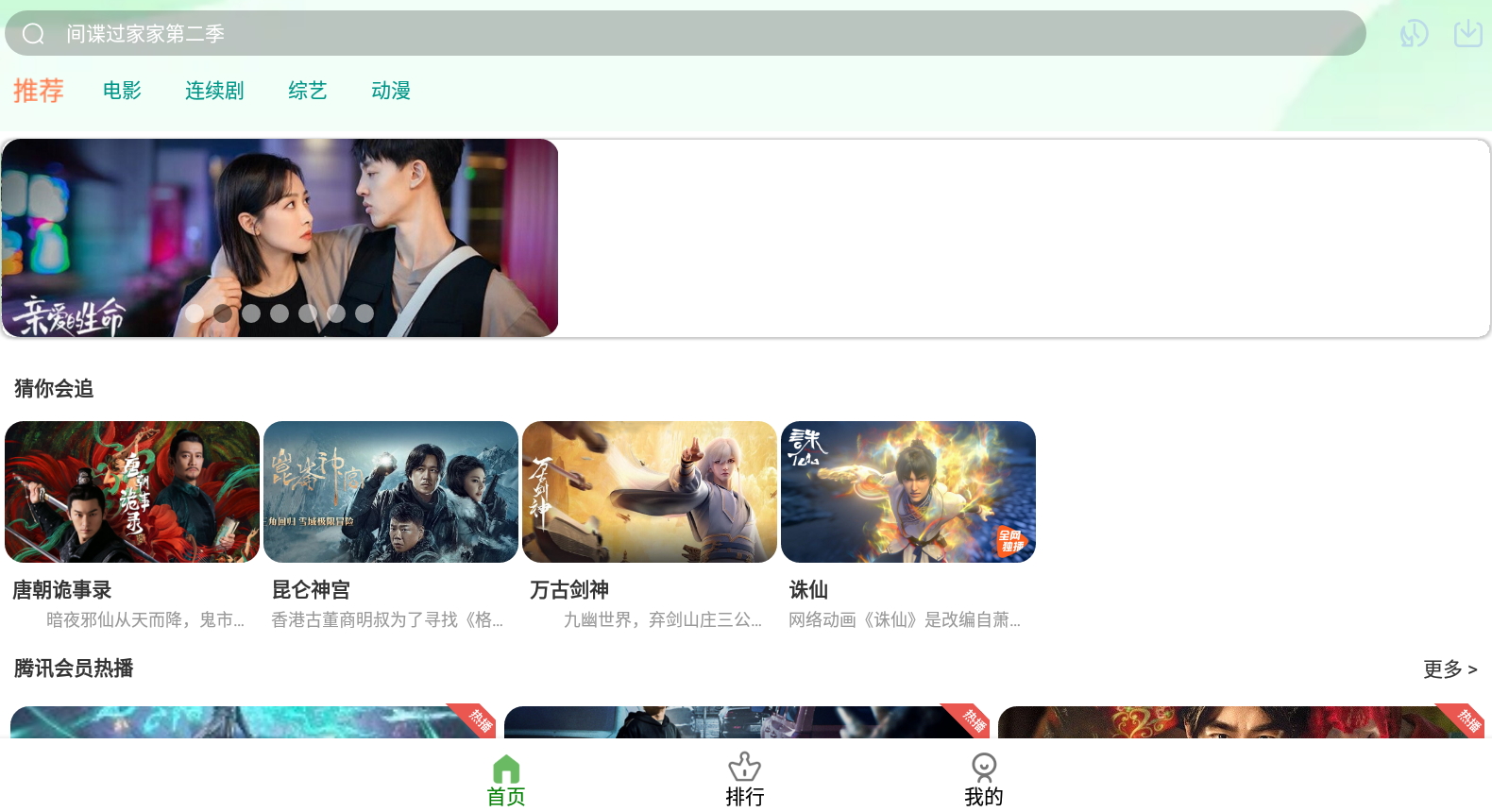The height and width of the screenshot is (812, 1492).
Task: Open the 唐朝诡事录 card
Action: pos(132,492)
